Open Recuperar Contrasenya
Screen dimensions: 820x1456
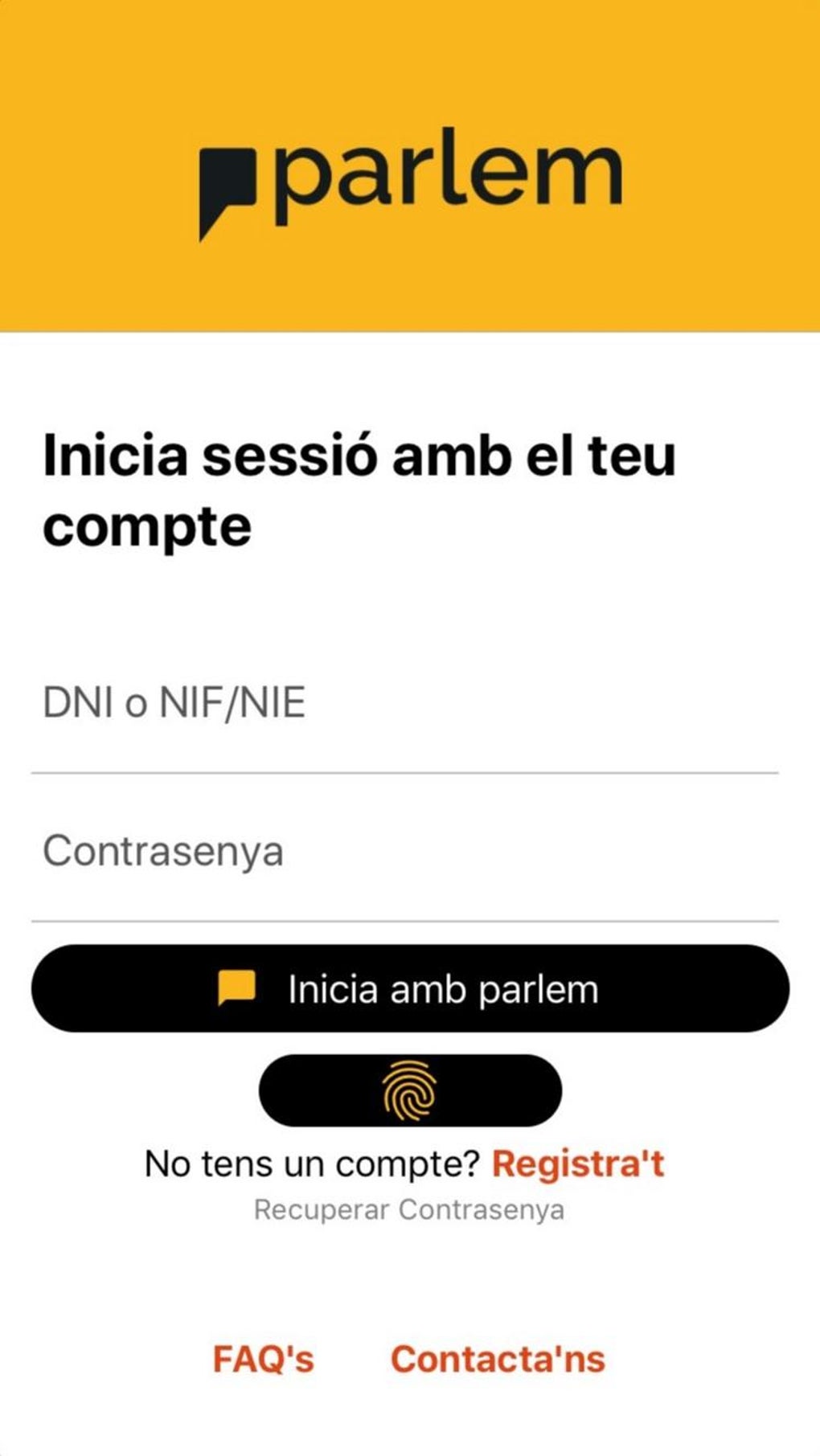[410, 1208]
